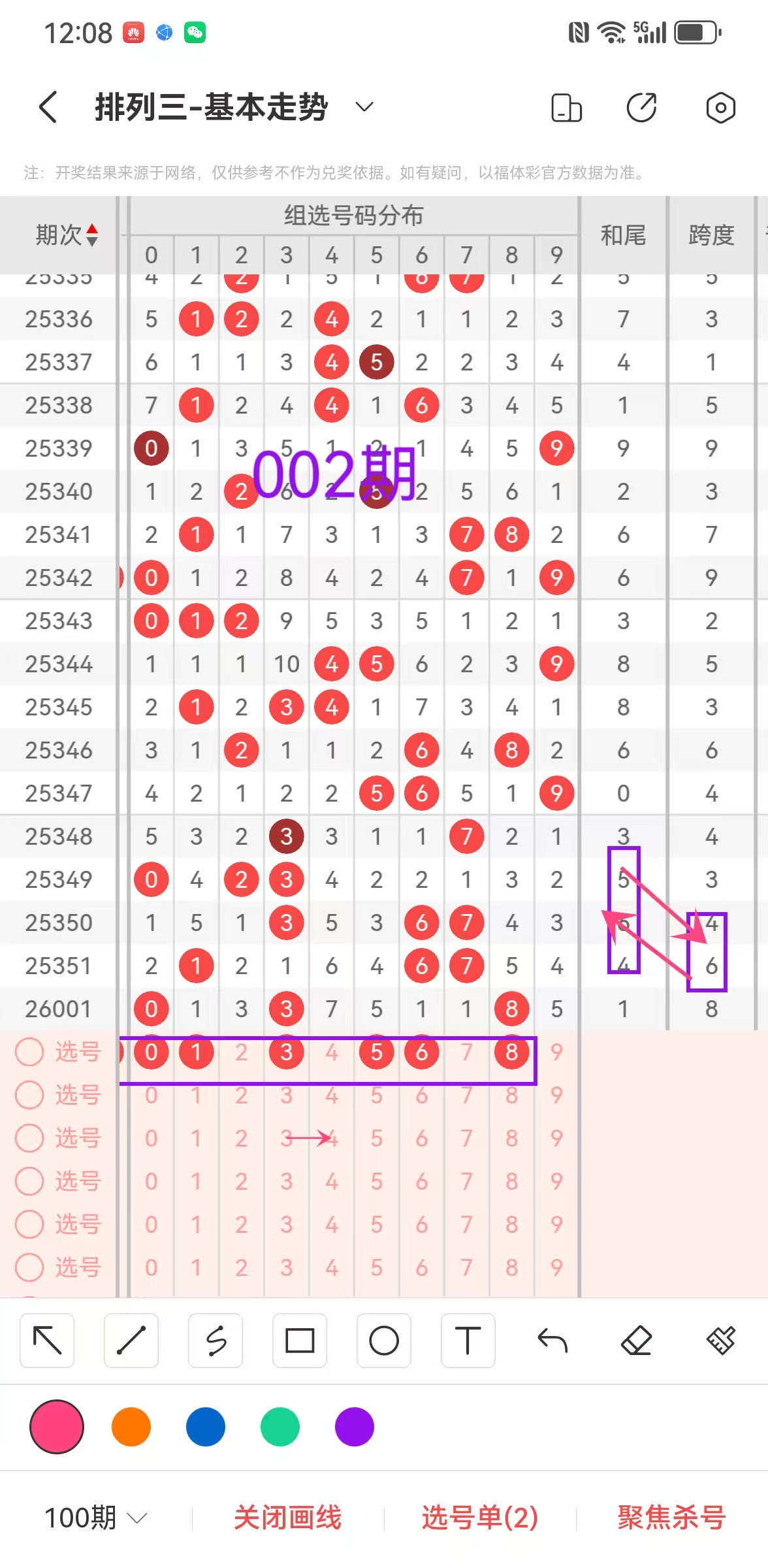
Task: Pick the freehand curve tool
Action: coord(216,1341)
